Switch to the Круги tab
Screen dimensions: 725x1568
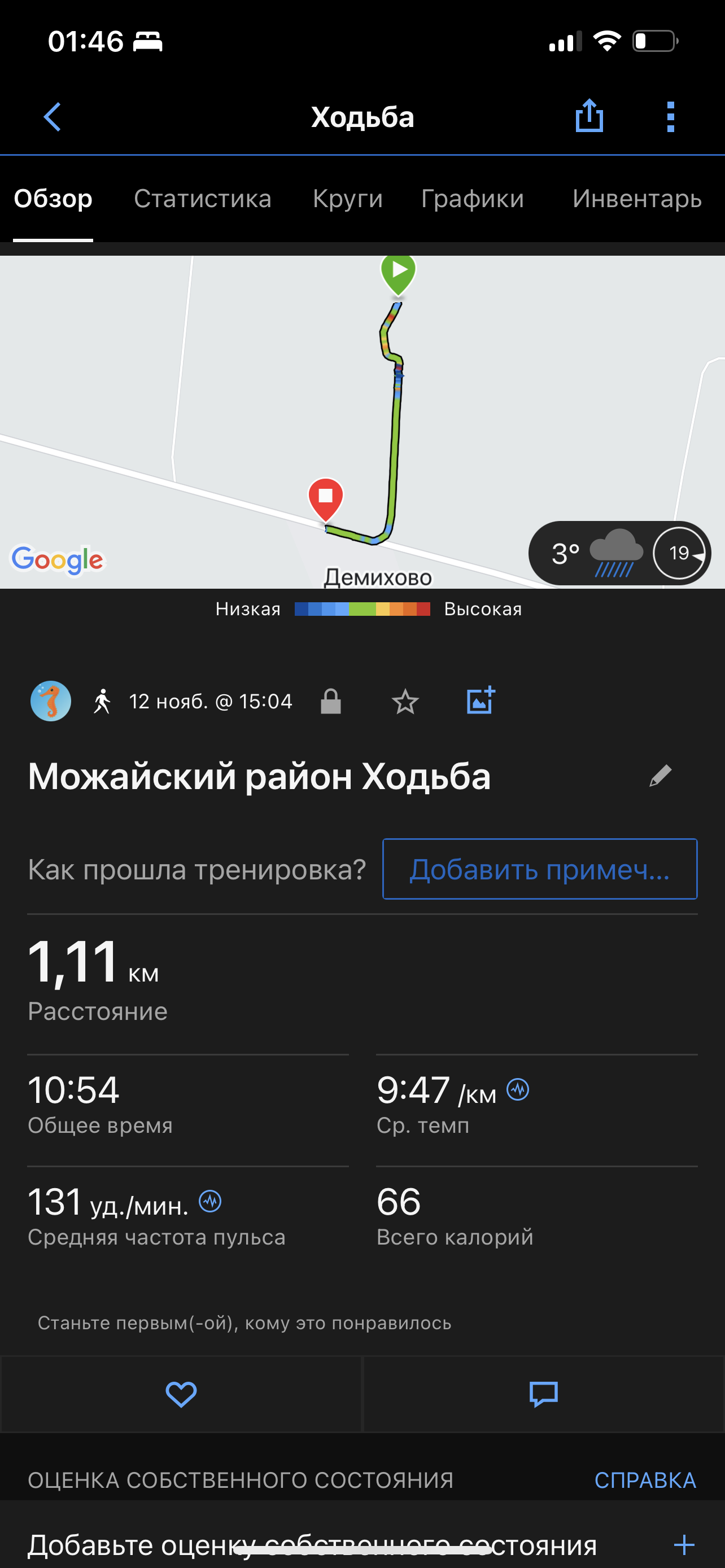tap(348, 199)
